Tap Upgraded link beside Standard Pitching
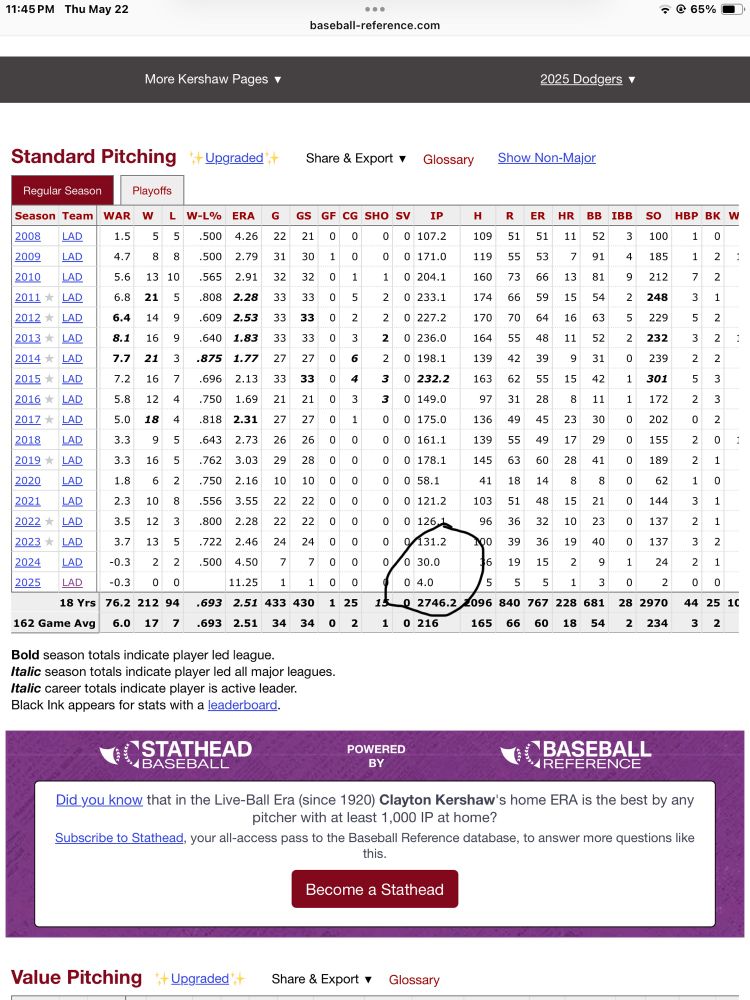Screen dimensions: 750x1000 point(234,158)
